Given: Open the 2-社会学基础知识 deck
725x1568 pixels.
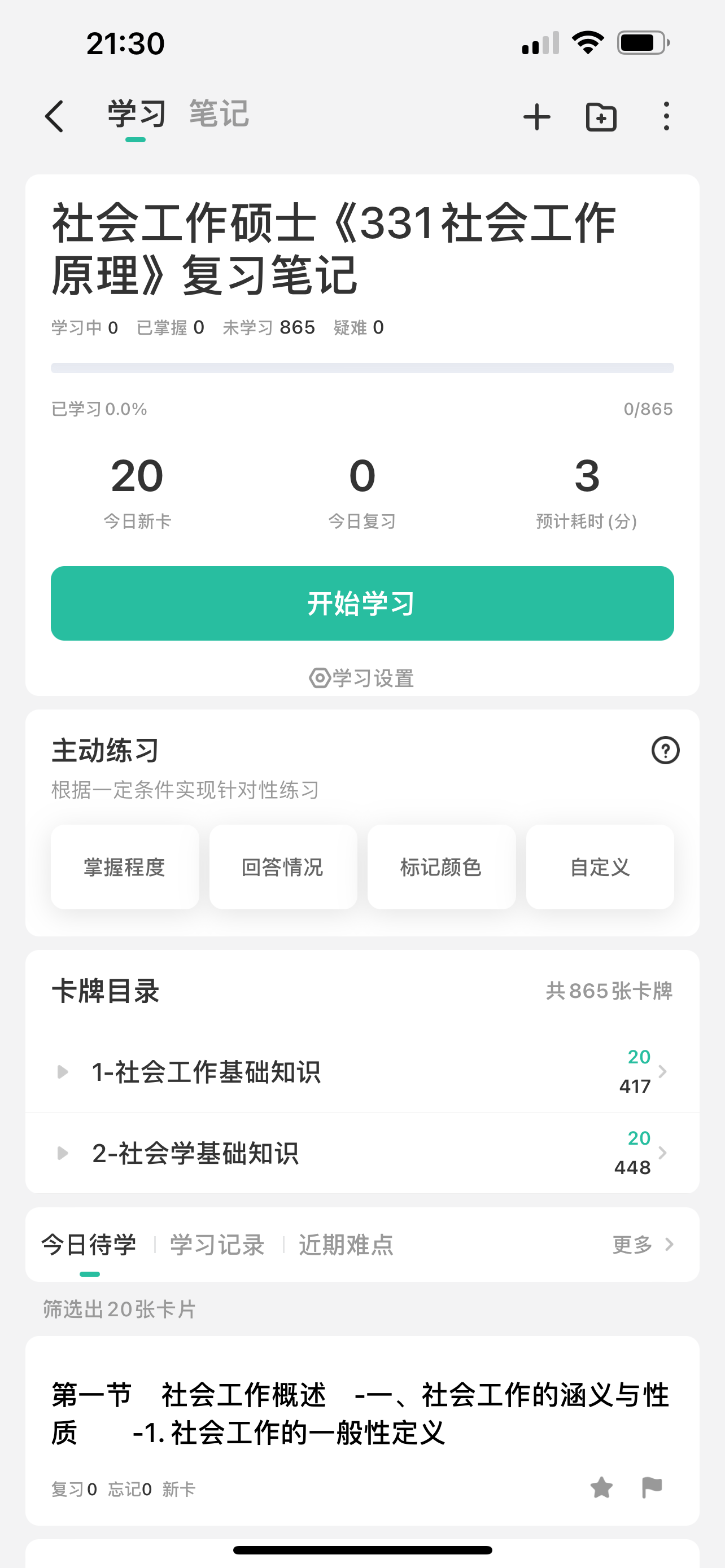Looking at the screenshot, I should point(362,1153).
